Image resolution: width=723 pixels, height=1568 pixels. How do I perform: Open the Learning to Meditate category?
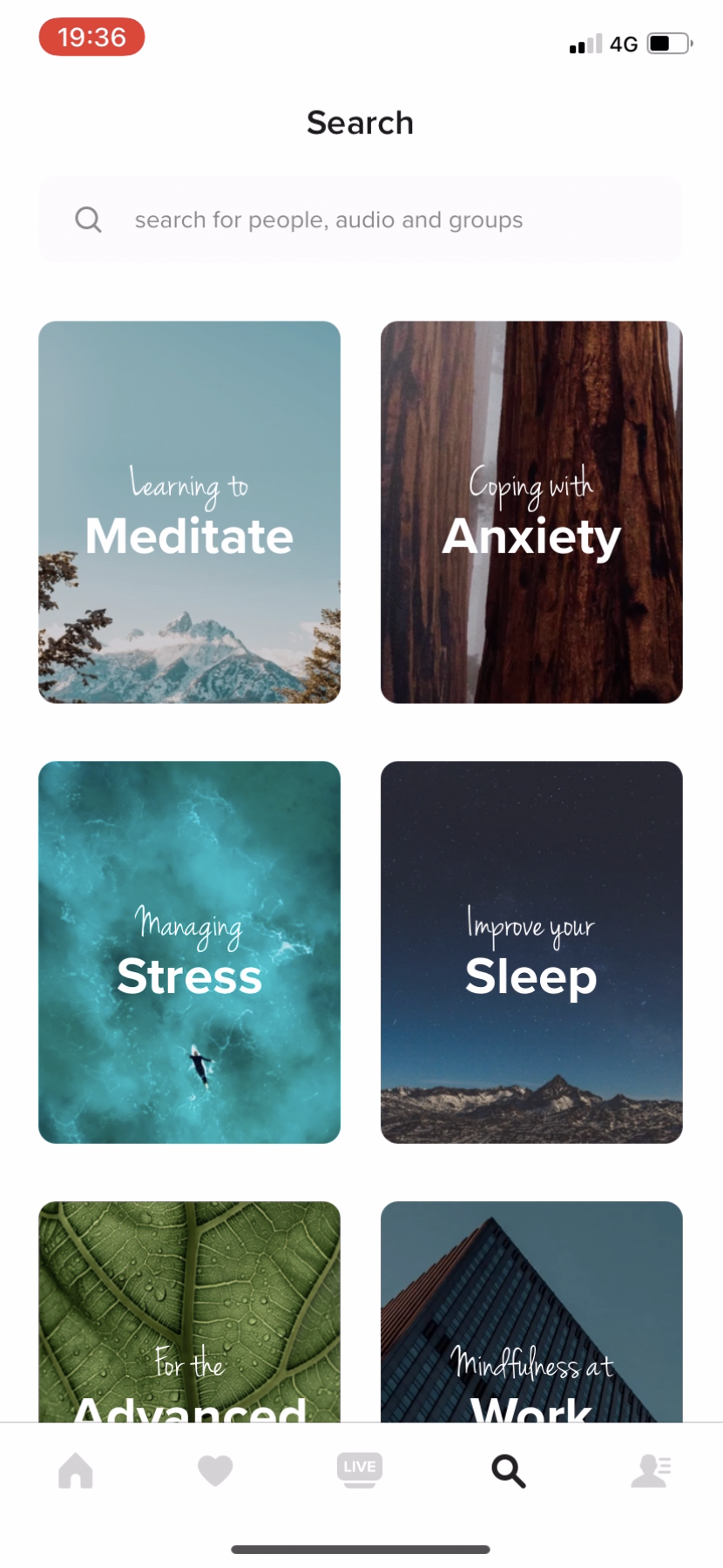189,512
